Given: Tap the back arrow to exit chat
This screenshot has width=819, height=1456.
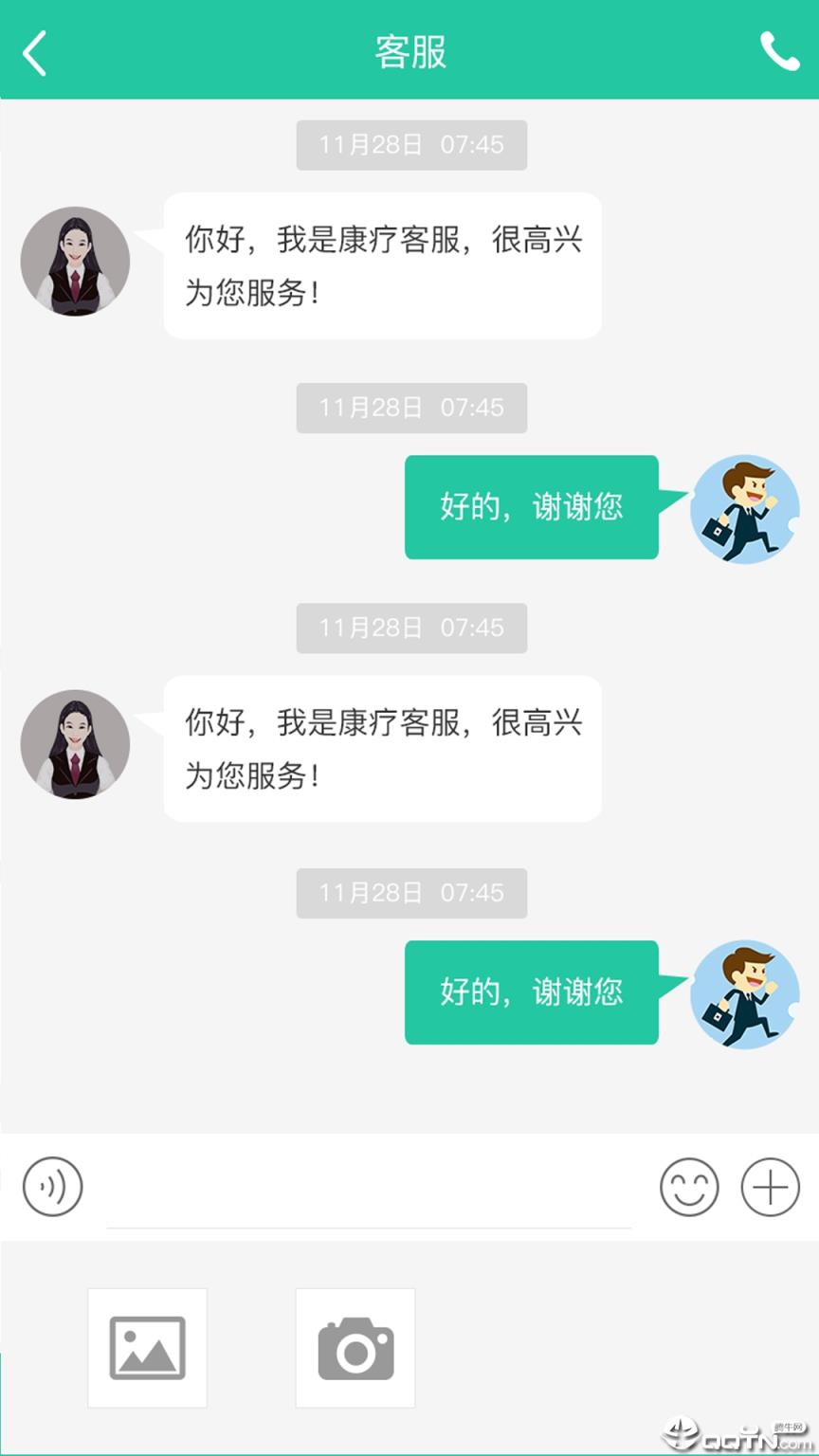Looking at the screenshot, I should tap(34, 52).
